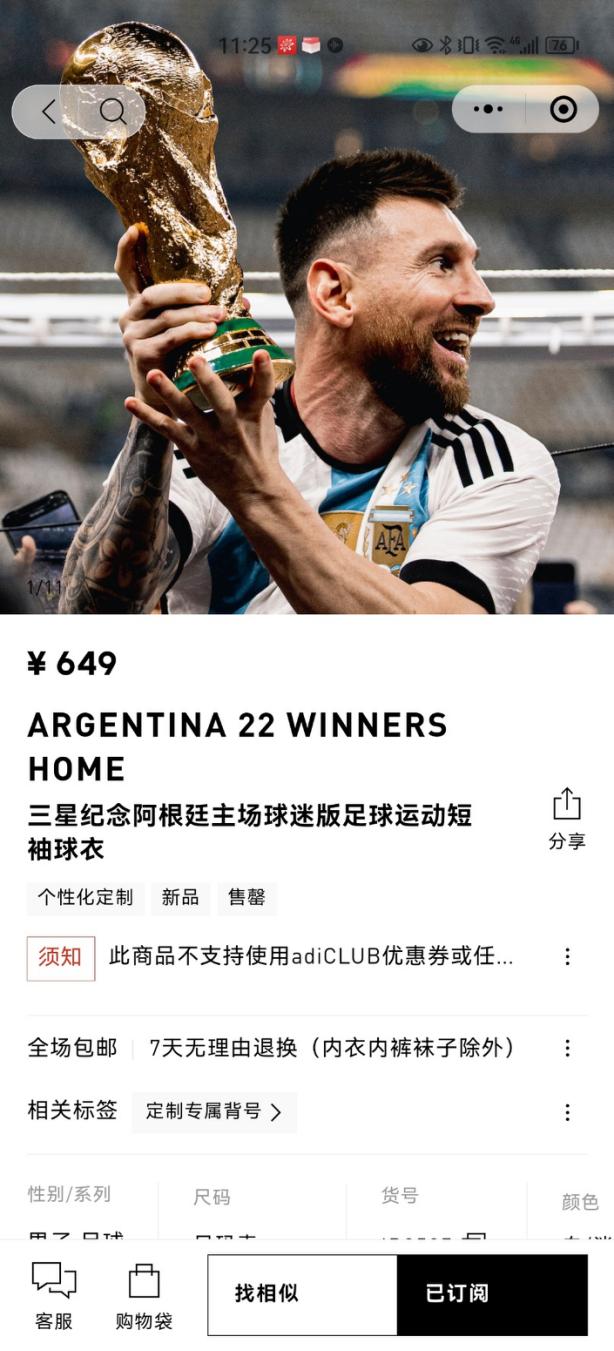Share this jersey via 分享

pos(567,818)
